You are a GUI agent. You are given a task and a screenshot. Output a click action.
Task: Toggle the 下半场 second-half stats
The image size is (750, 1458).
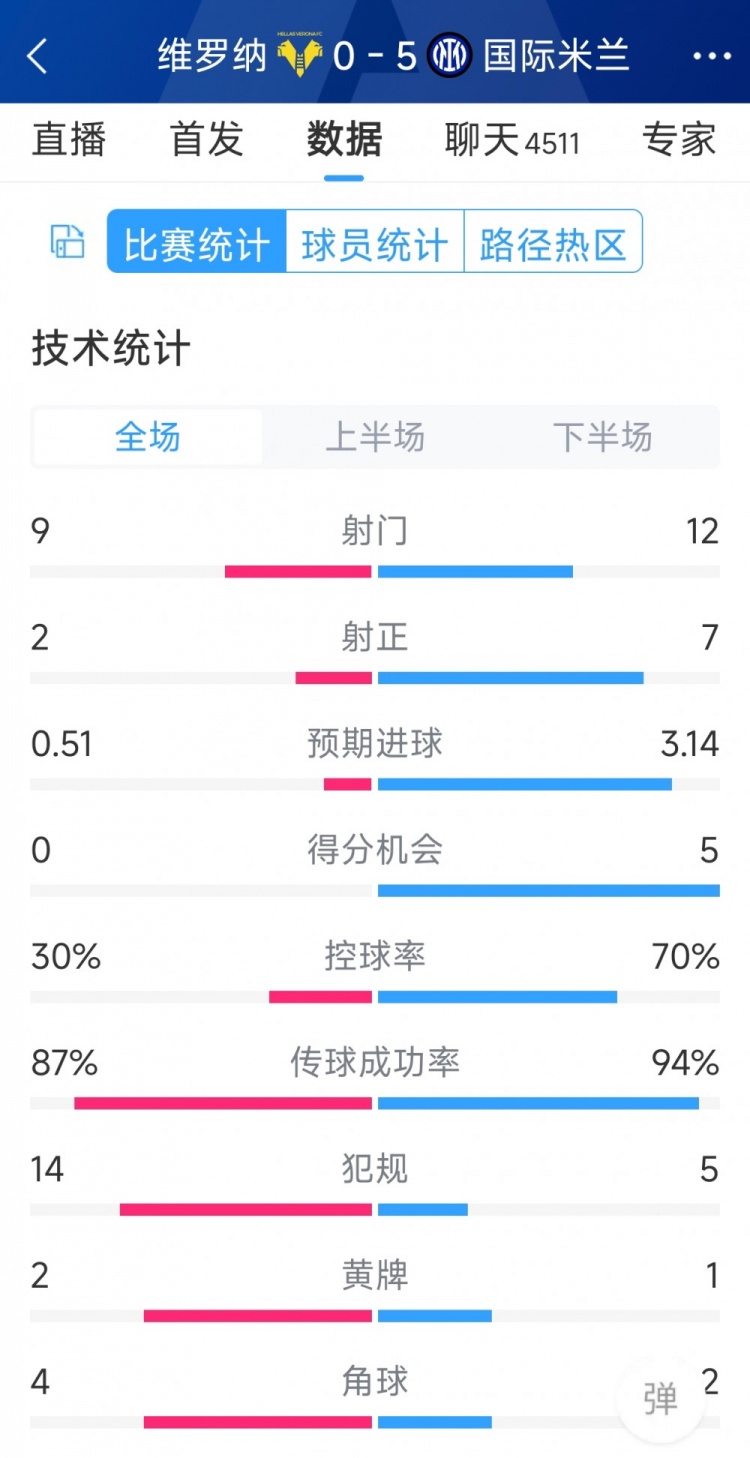[x=602, y=437]
